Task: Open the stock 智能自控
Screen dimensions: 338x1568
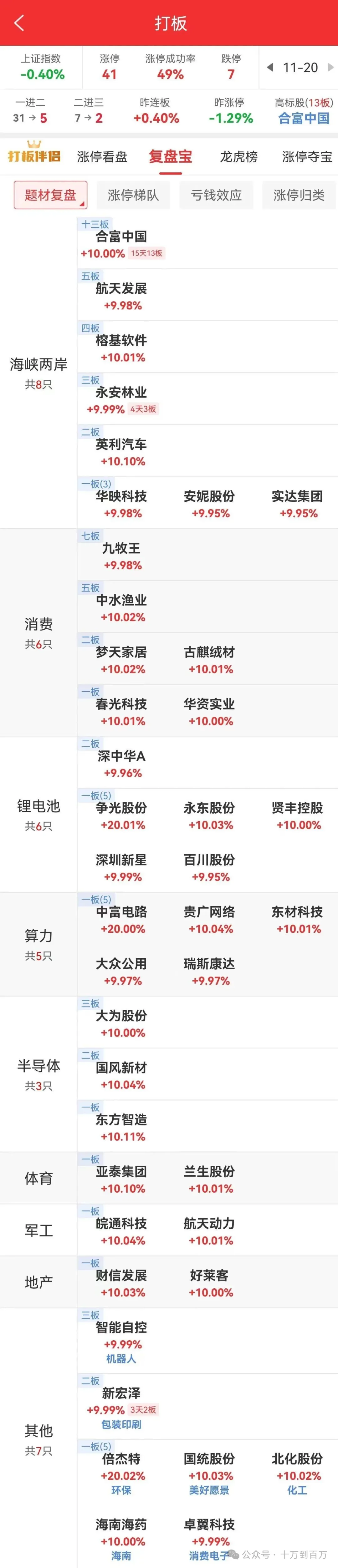Action: [x=121, y=1327]
